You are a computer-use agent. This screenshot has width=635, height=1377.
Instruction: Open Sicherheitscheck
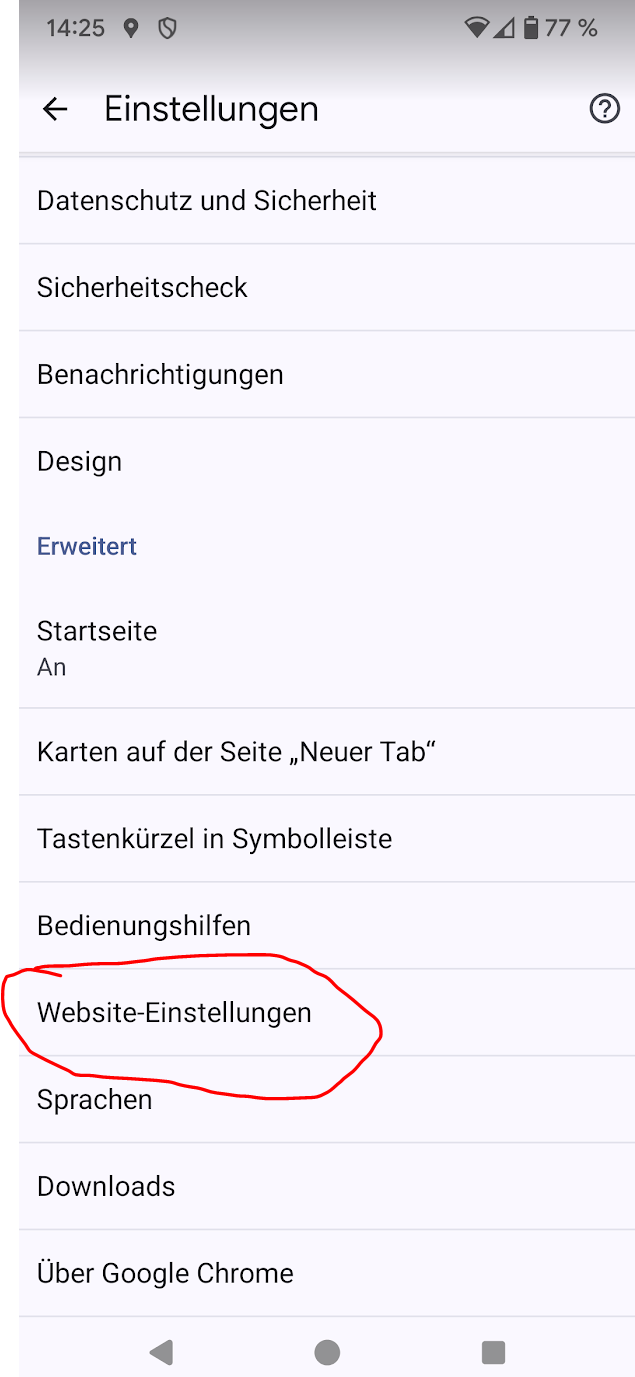[x=142, y=287]
